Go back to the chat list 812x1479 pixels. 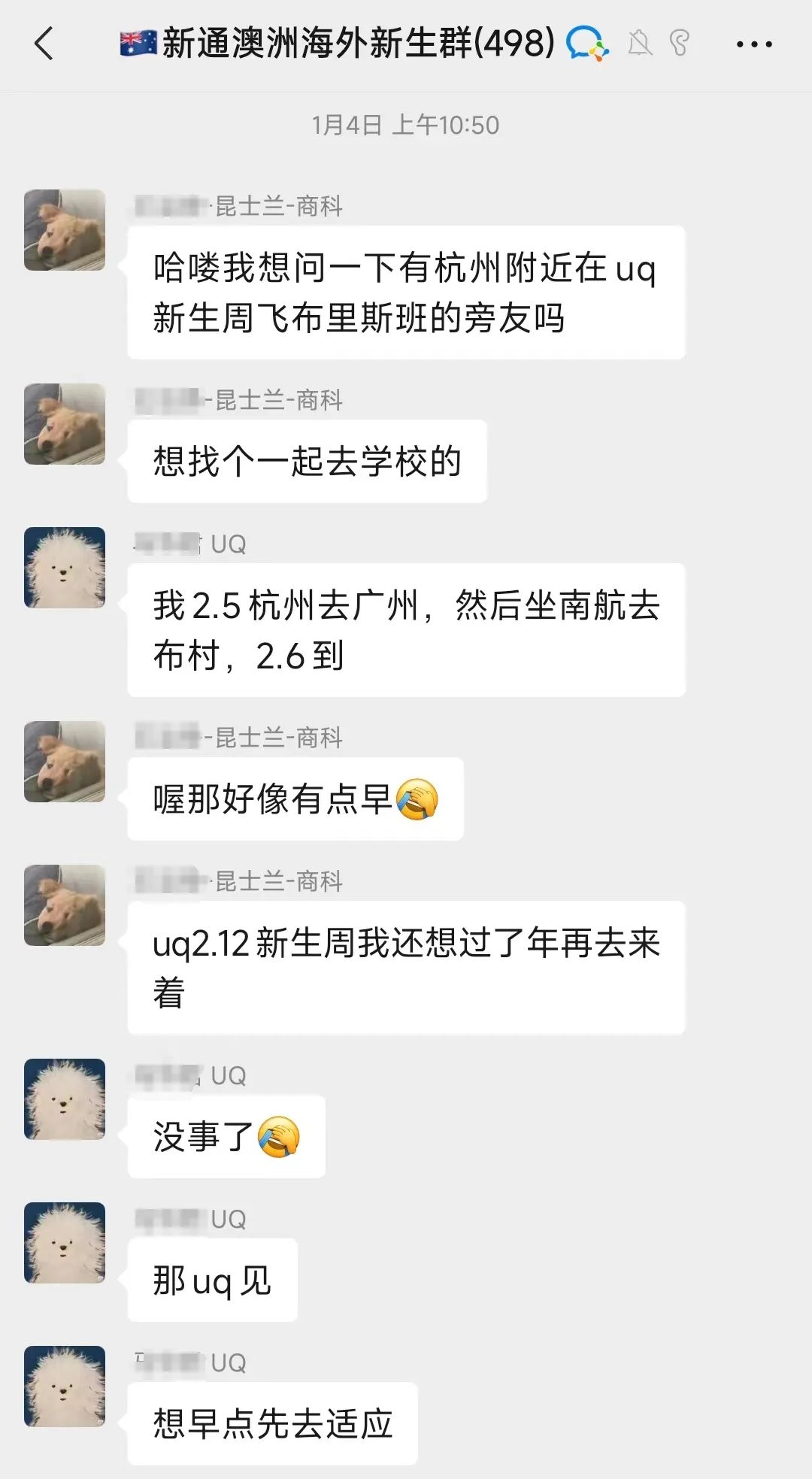pyautogui.click(x=44, y=44)
